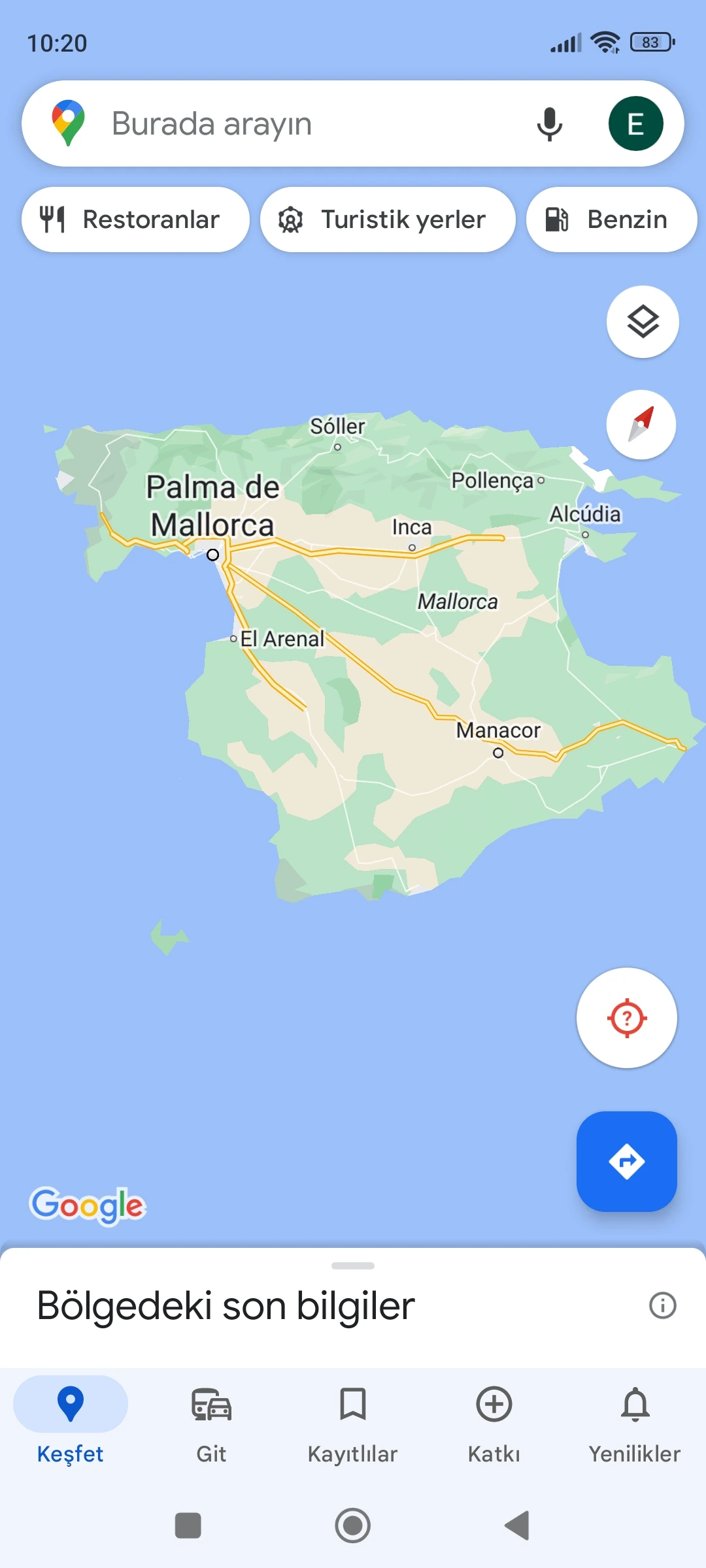This screenshot has height=1568, width=706.
Task: Tap Manacor city marker on the map
Action: click(498, 753)
